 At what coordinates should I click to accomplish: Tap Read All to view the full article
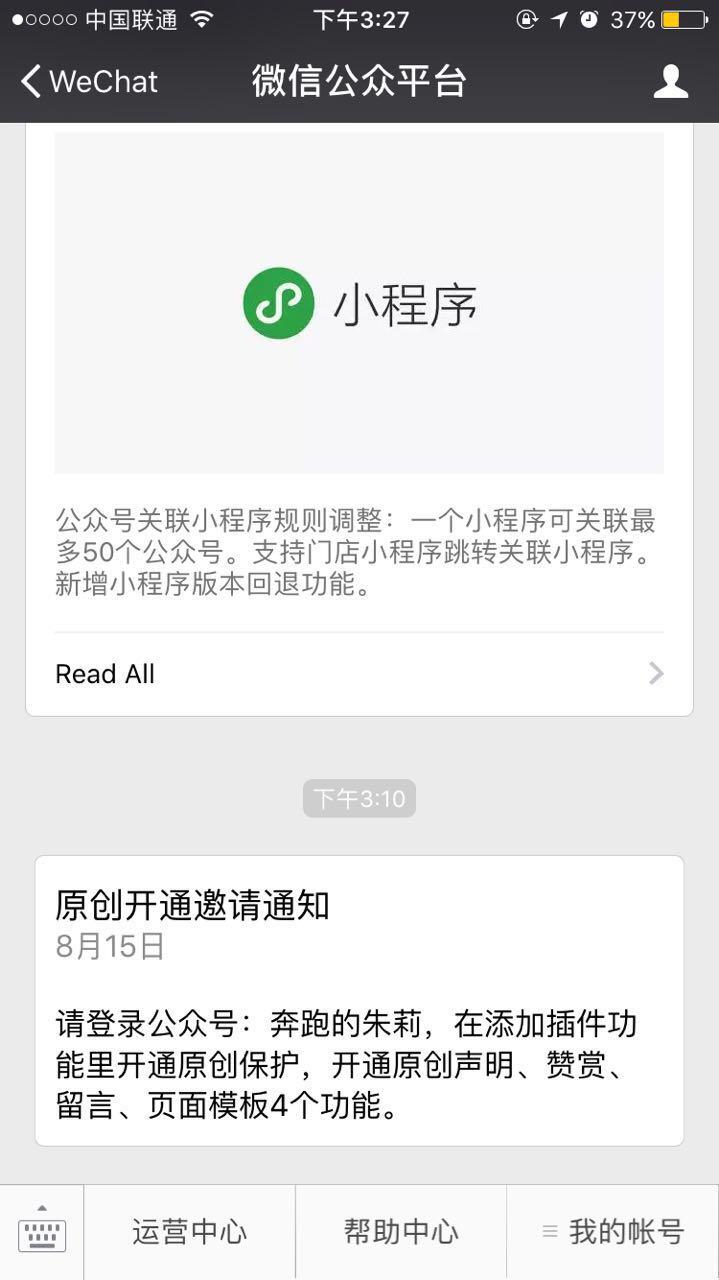point(359,674)
